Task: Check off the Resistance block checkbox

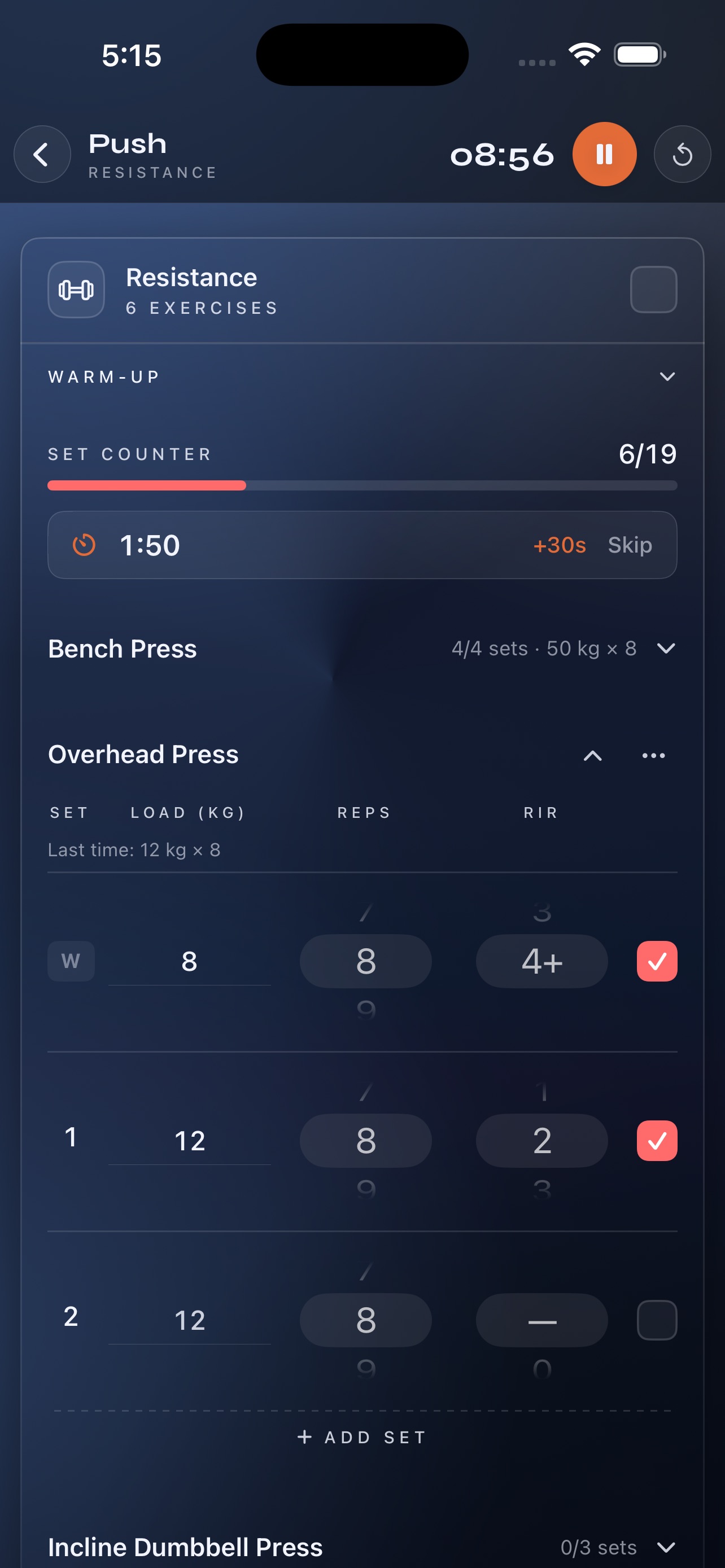Action: pos(653,290)
